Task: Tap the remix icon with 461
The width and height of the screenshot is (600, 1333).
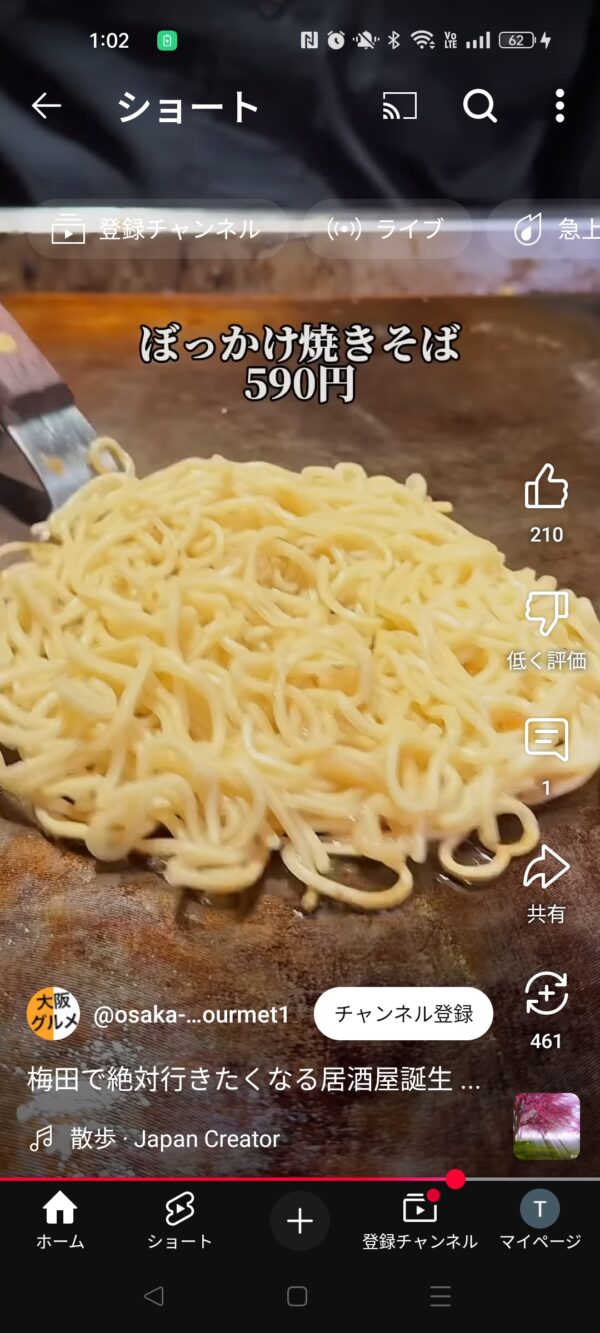Action: coord(546,994)
